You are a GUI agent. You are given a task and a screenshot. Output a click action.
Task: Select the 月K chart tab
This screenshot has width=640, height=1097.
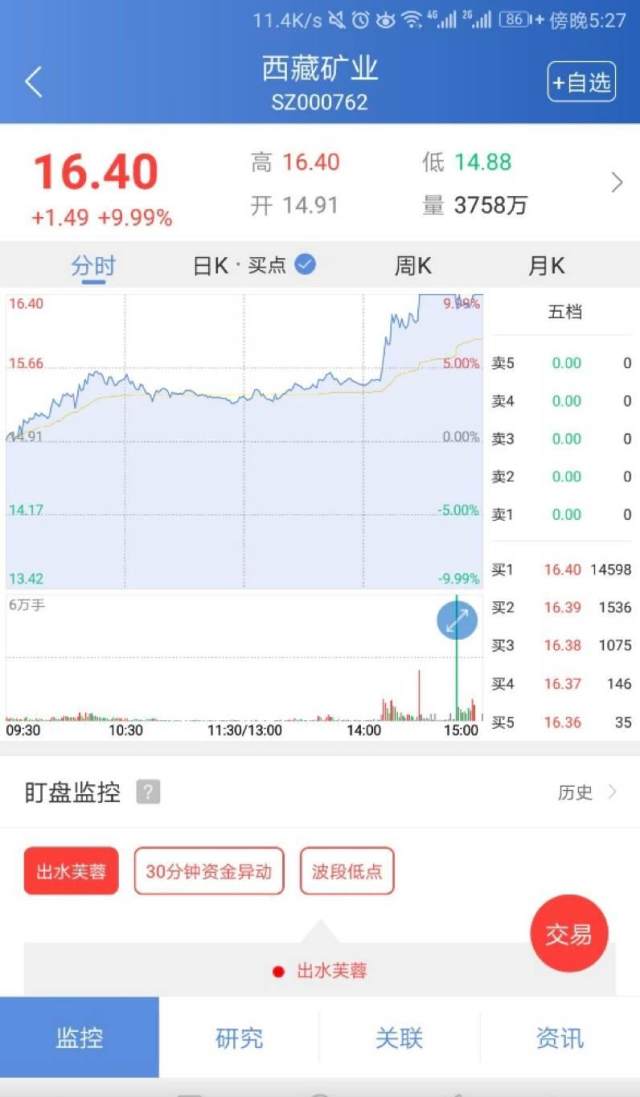546,266
